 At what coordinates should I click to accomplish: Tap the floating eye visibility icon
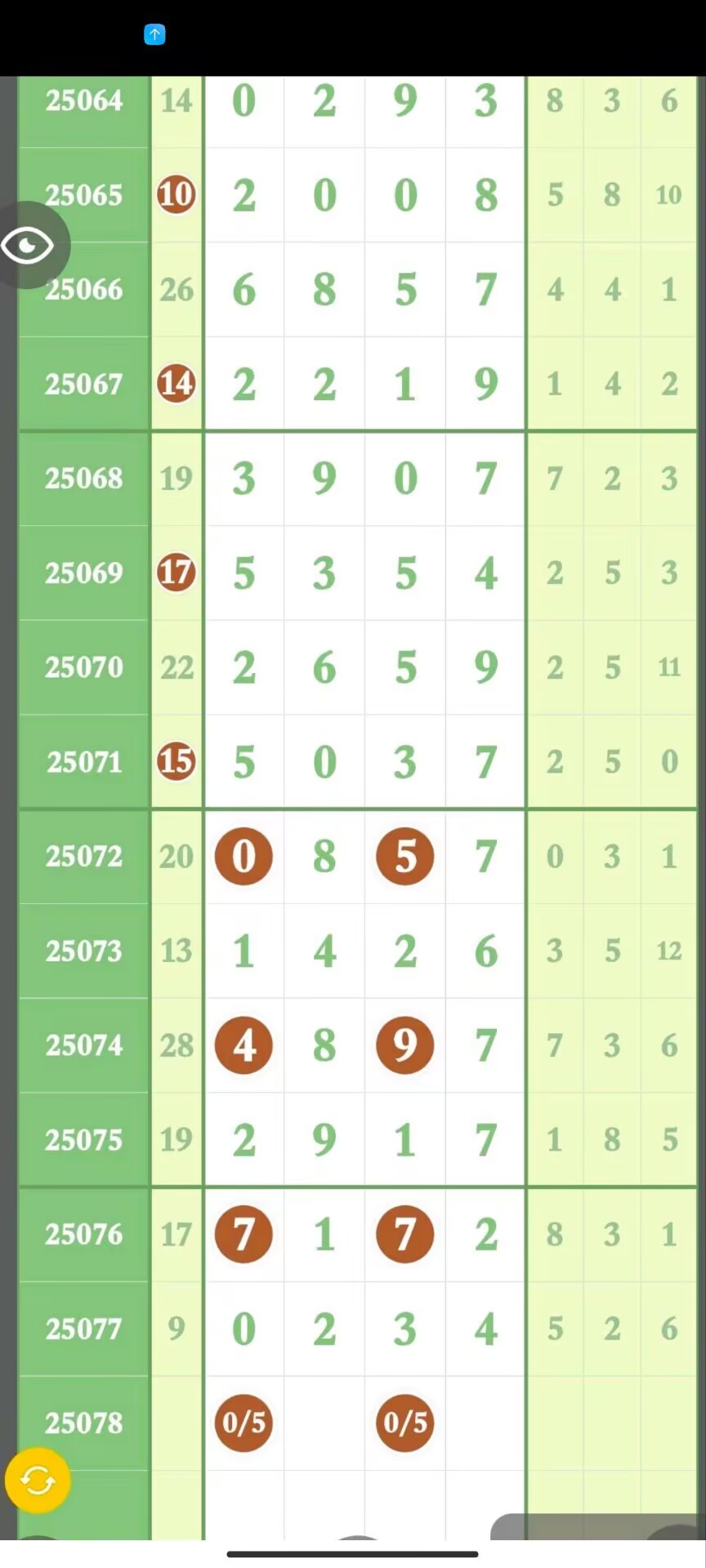pyautogui.click(x=29, y=245)
